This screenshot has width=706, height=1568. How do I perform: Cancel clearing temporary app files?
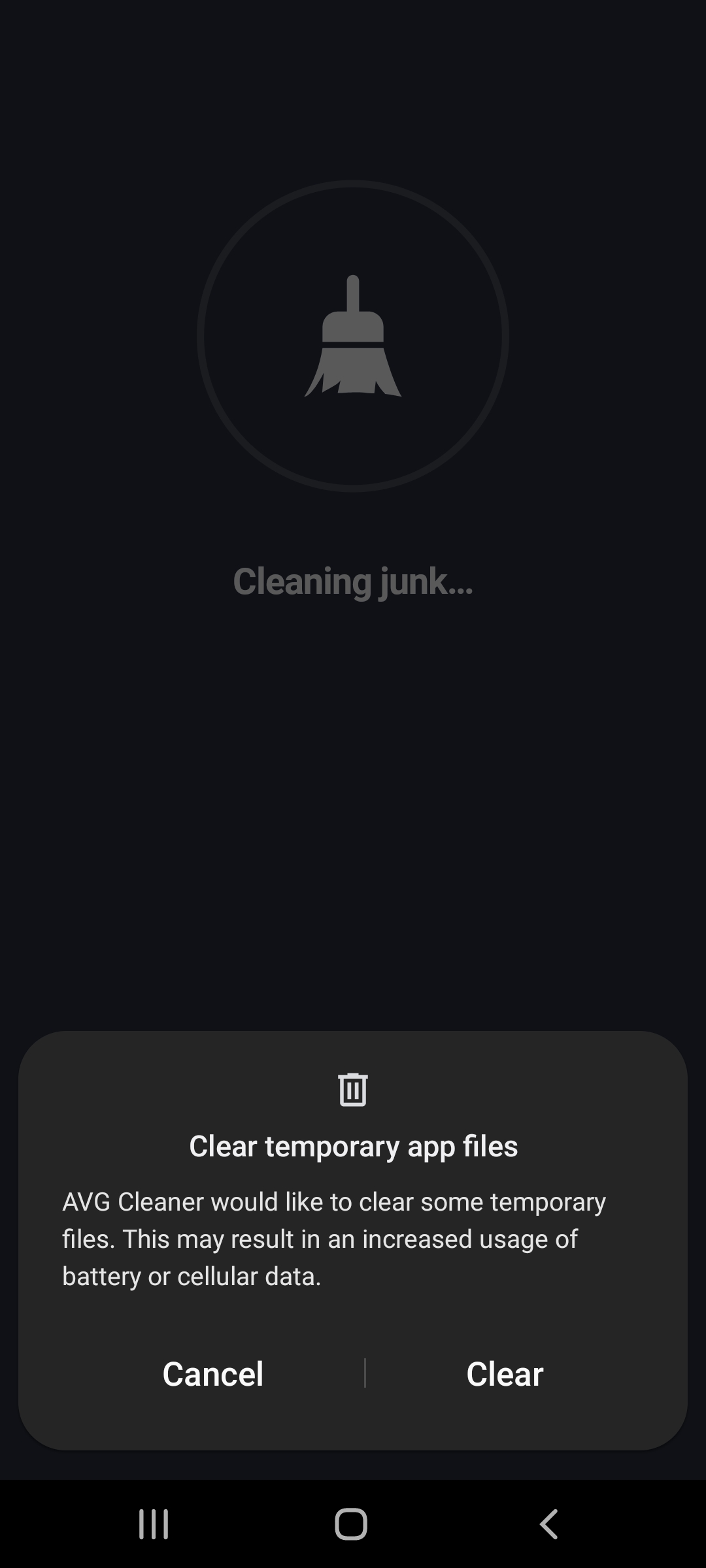[212, 1373]
